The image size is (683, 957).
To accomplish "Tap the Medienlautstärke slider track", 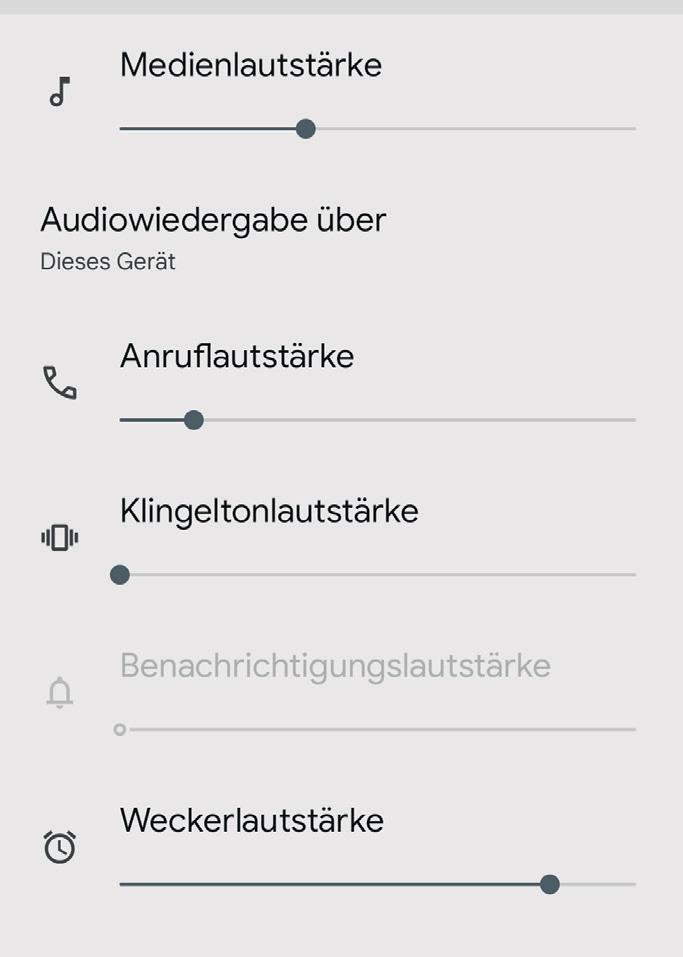I will click(377, 129).
